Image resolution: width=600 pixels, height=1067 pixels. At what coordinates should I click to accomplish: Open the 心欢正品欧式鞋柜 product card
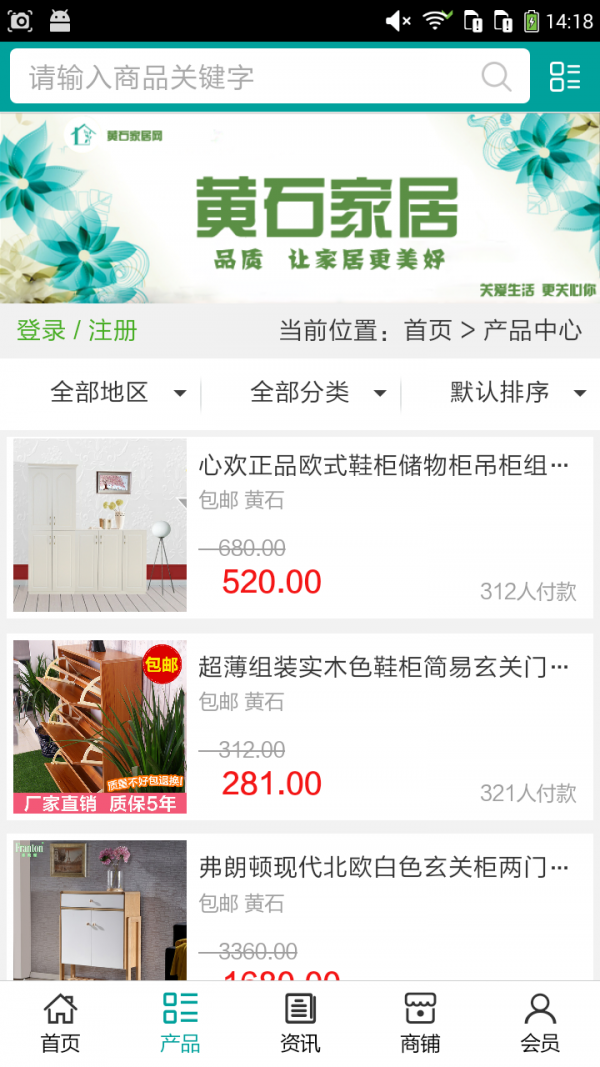[x=300, y=526]
